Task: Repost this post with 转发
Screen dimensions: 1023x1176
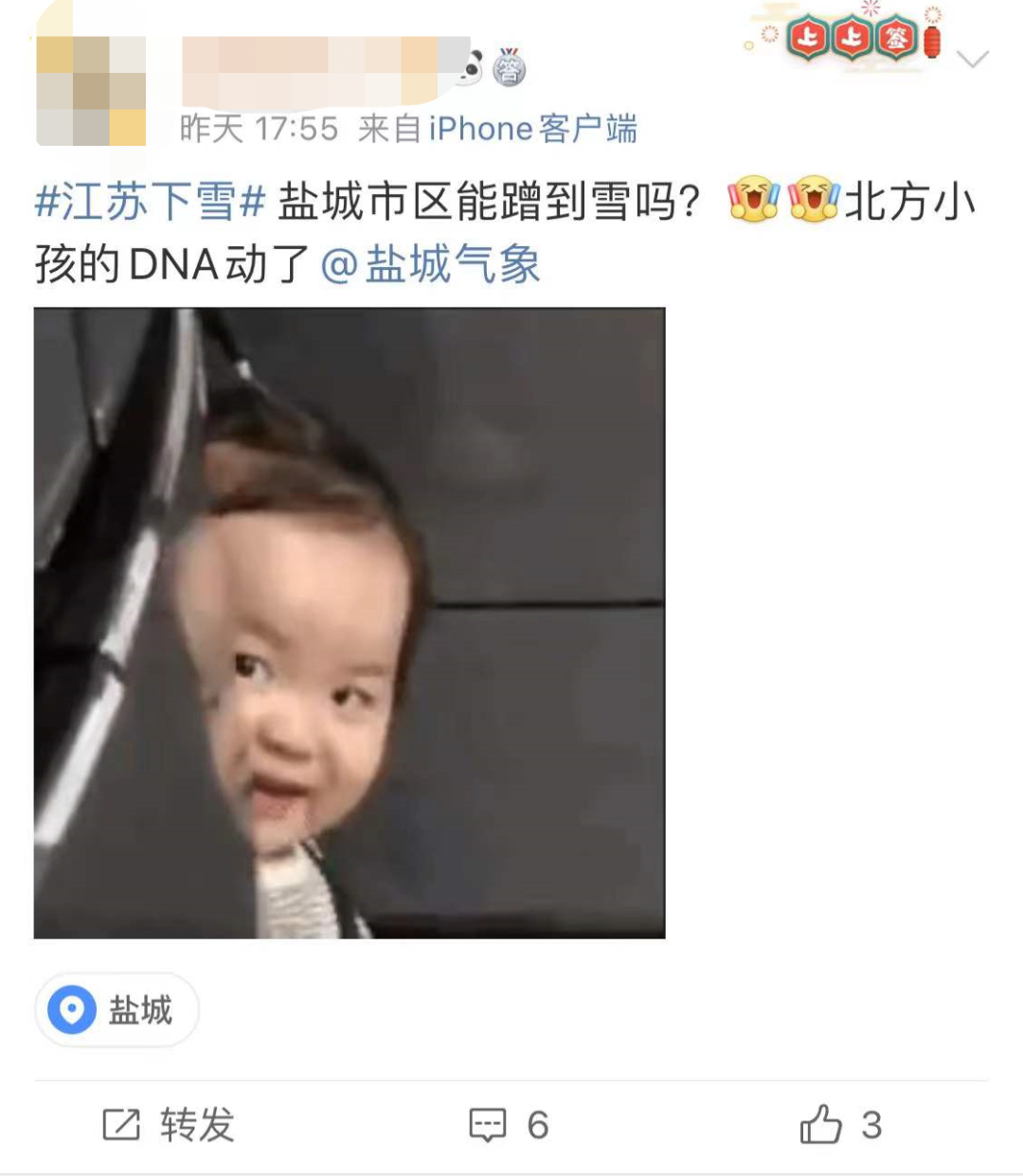Action: click(x=169, y=1125)
